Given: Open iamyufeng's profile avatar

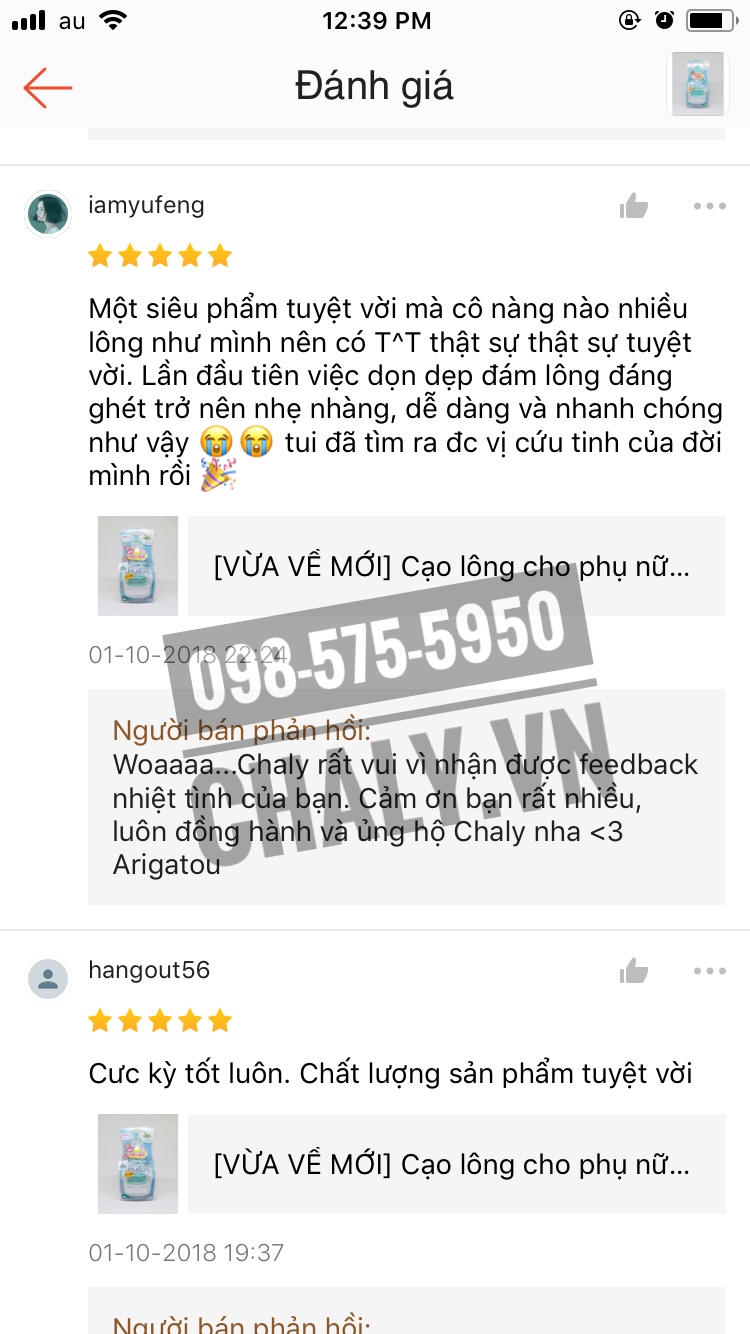Looking at the screenshot, I should (48, 213).
